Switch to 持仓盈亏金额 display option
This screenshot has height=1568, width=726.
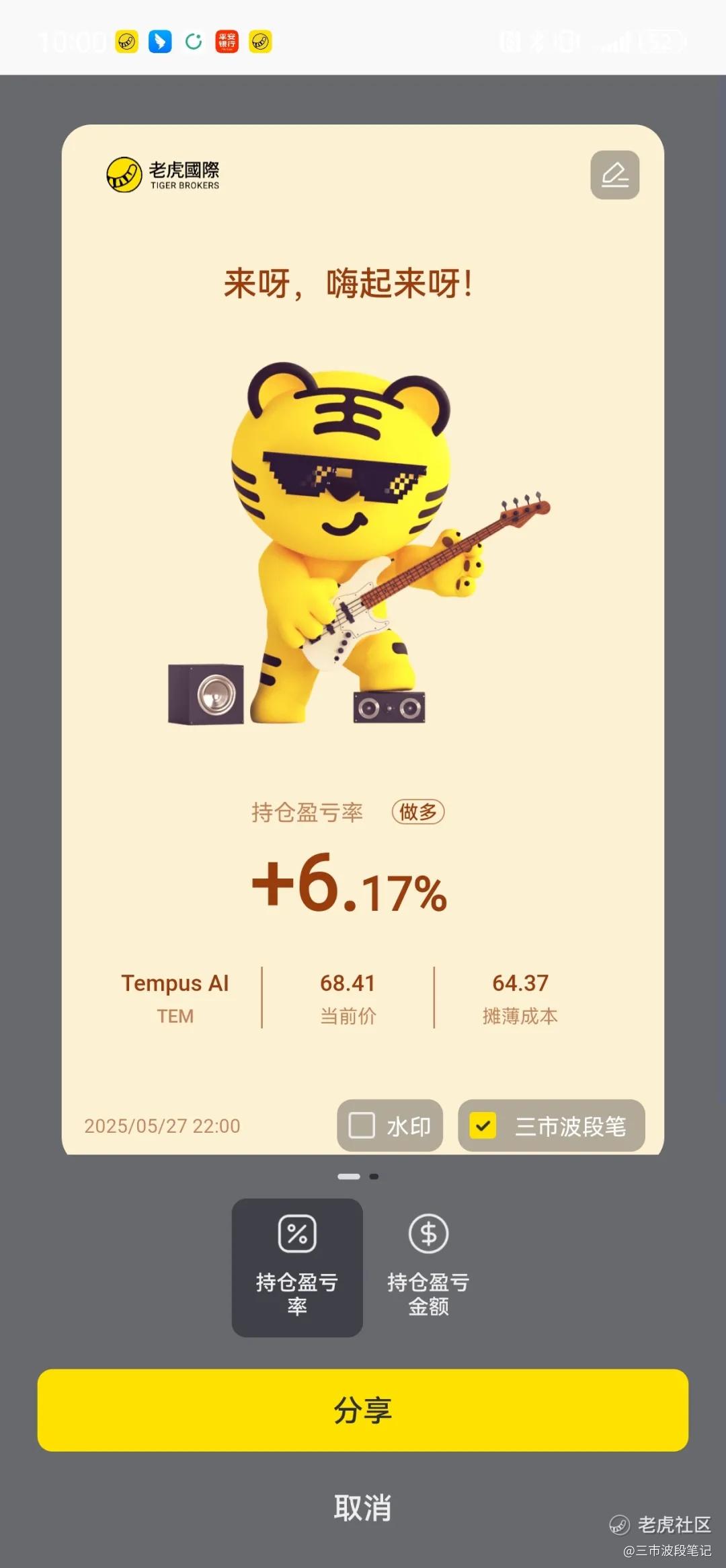[x=428, y=1267]
